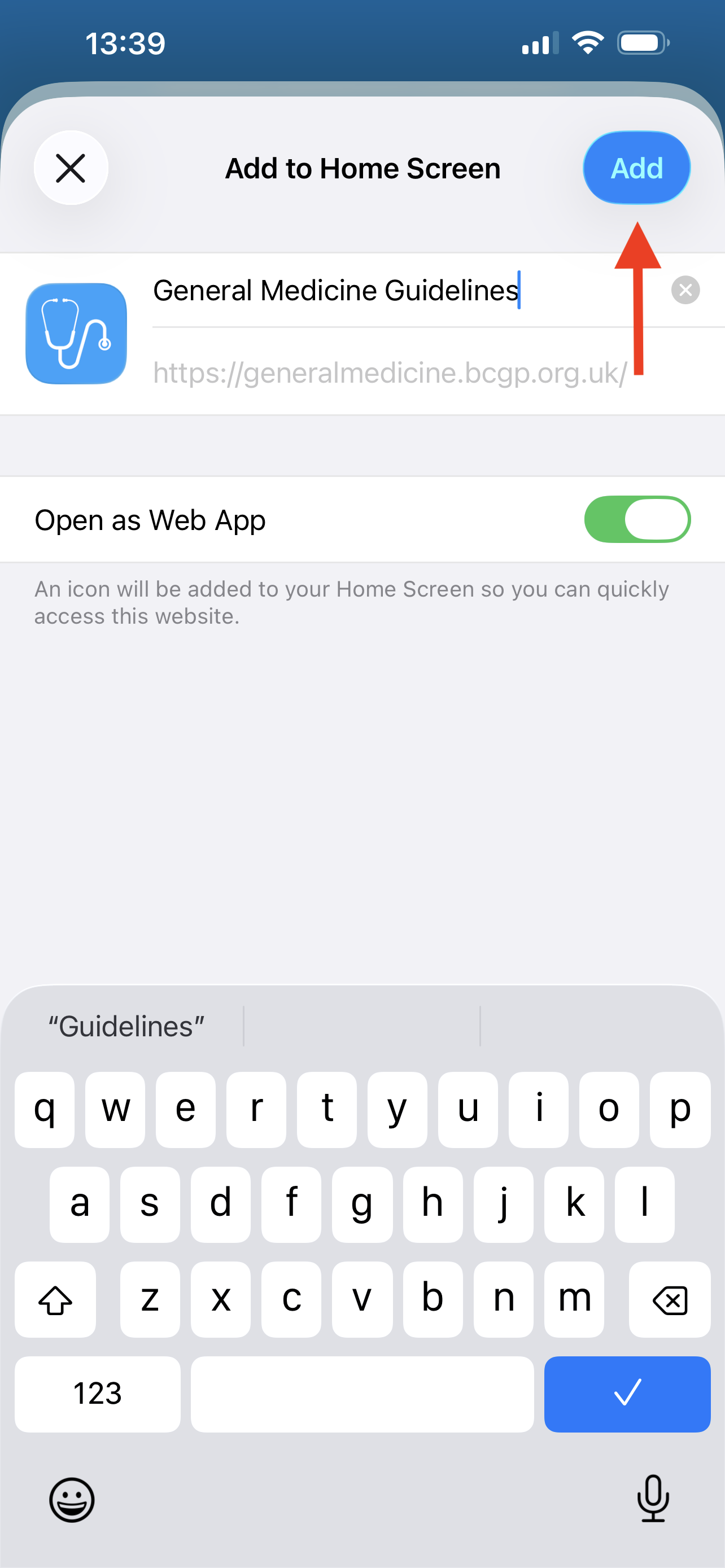The image size is (725, 1568).
Task: Switch keyboard to 123 numbers layout
Action: pyautogui.click(x=97, y=1394)
